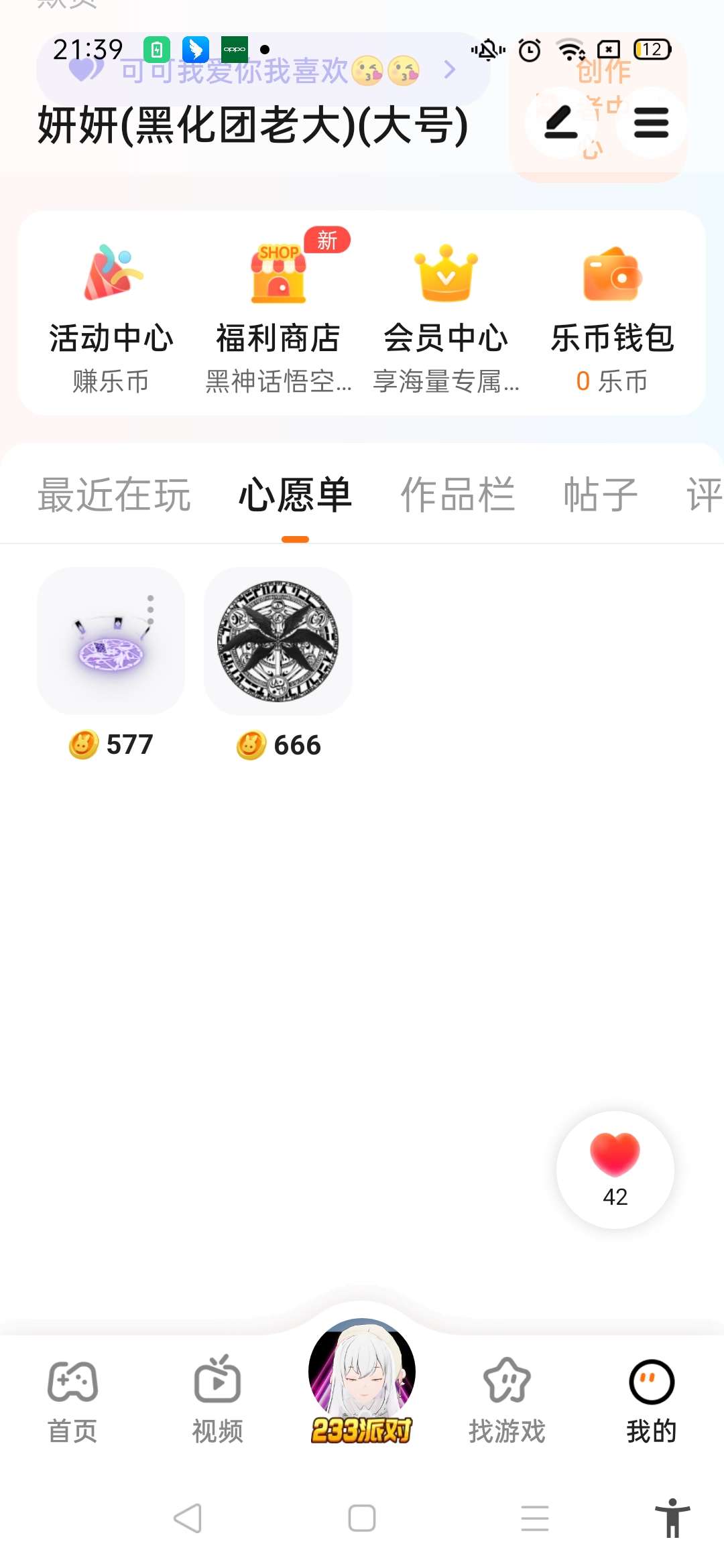Tap the 我的 profile tab
Viewport: 724px width, 1568px height.
click(651, 1399)
